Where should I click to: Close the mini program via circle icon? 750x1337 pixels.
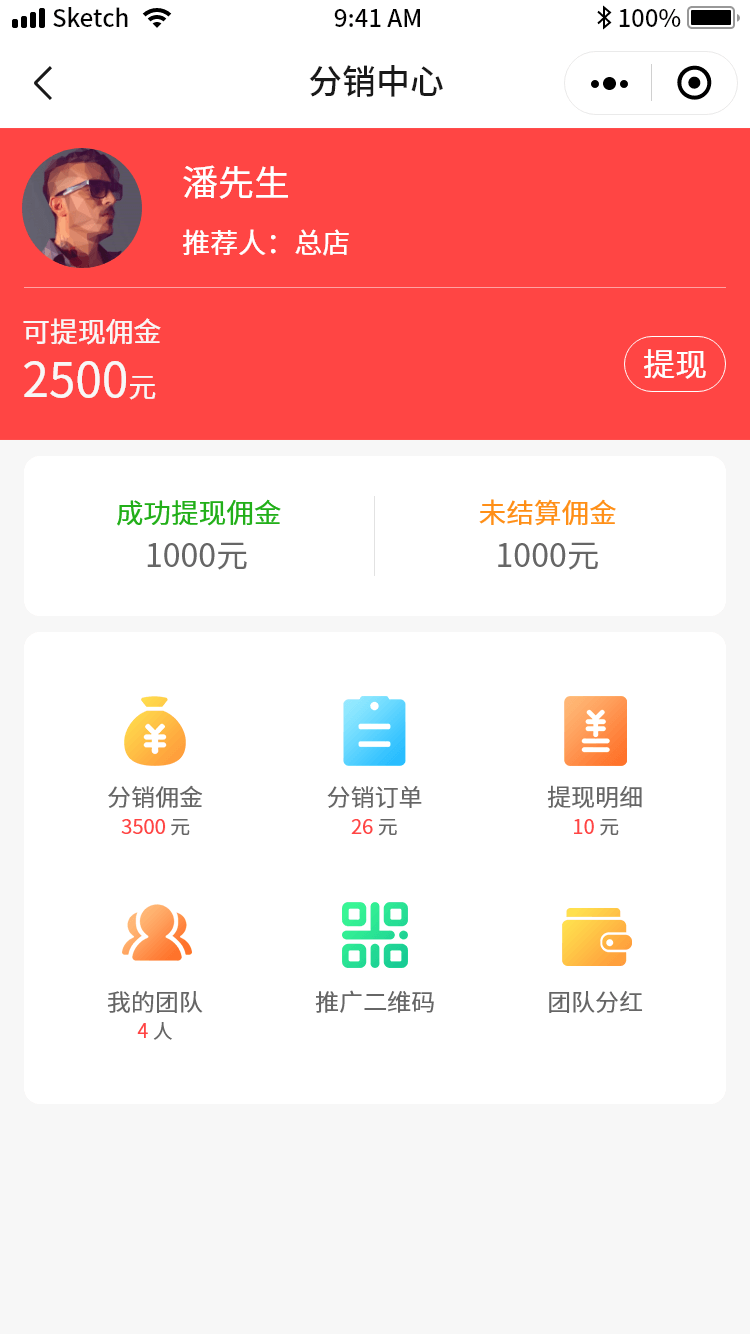pos(694,83)
